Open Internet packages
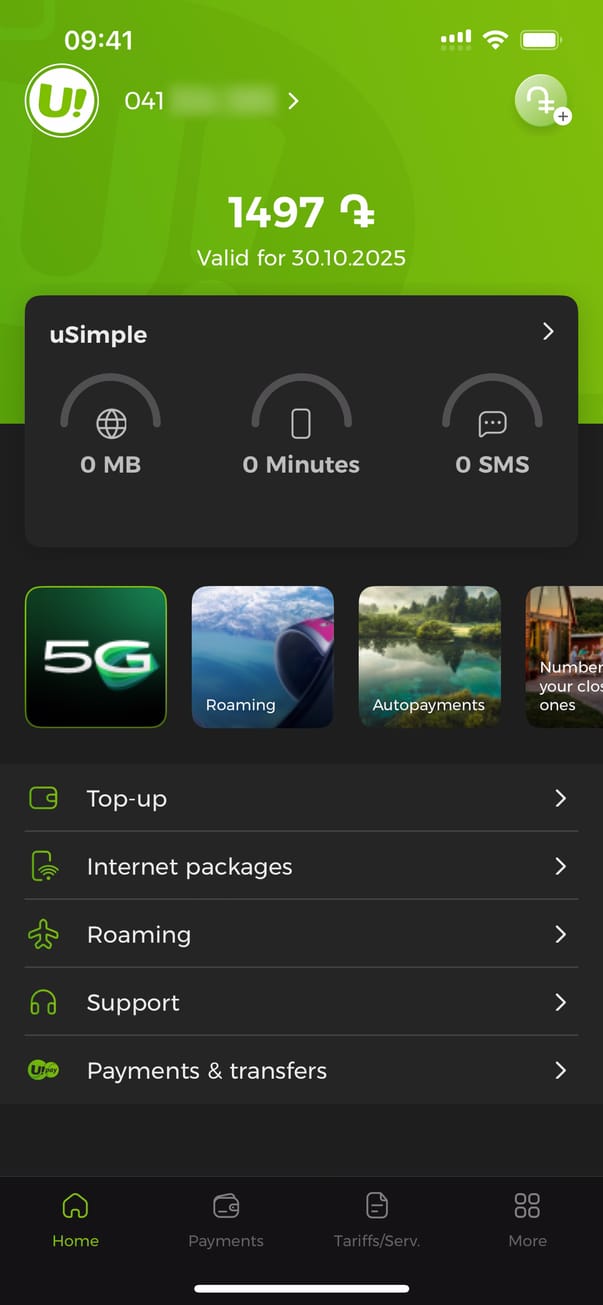 coord(301,866)
